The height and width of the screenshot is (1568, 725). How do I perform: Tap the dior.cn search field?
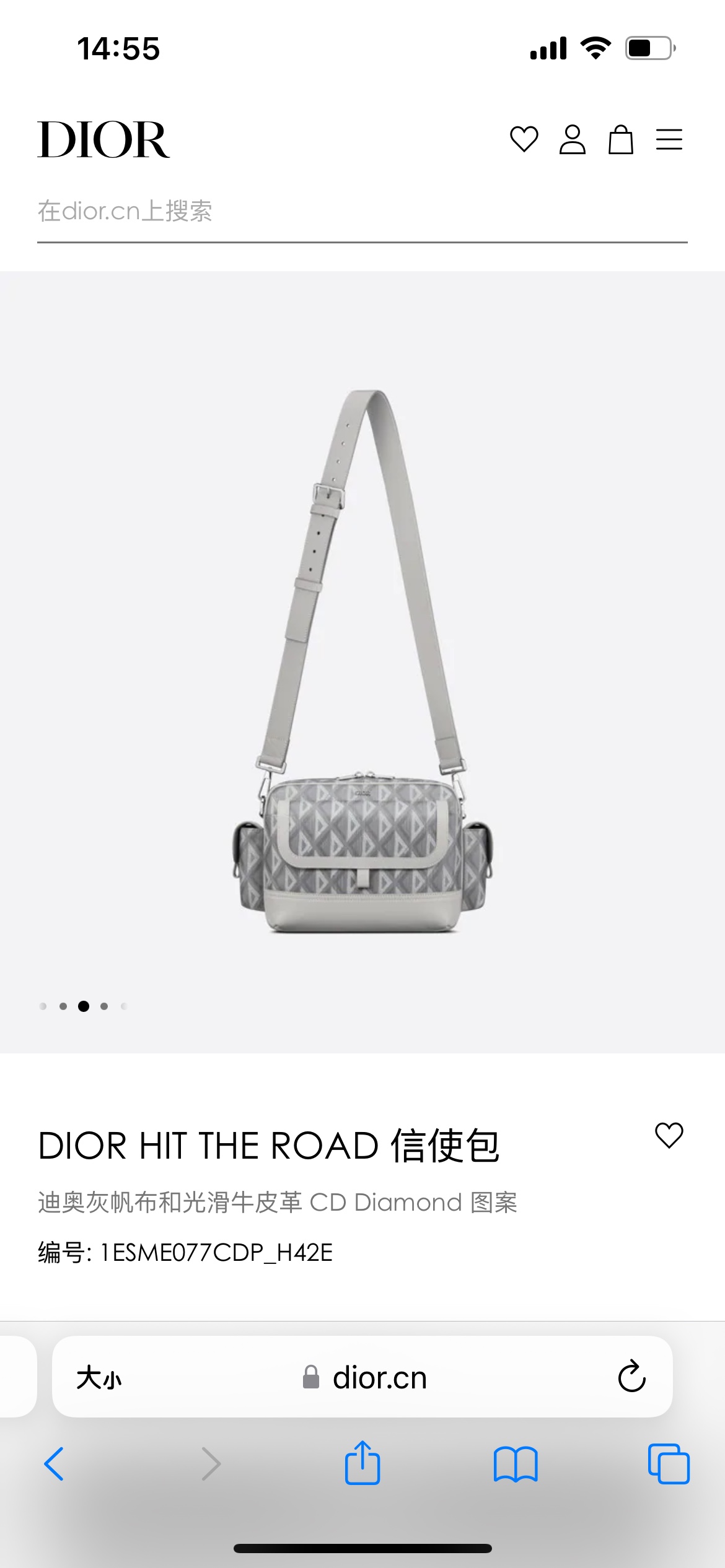[362, 212]
